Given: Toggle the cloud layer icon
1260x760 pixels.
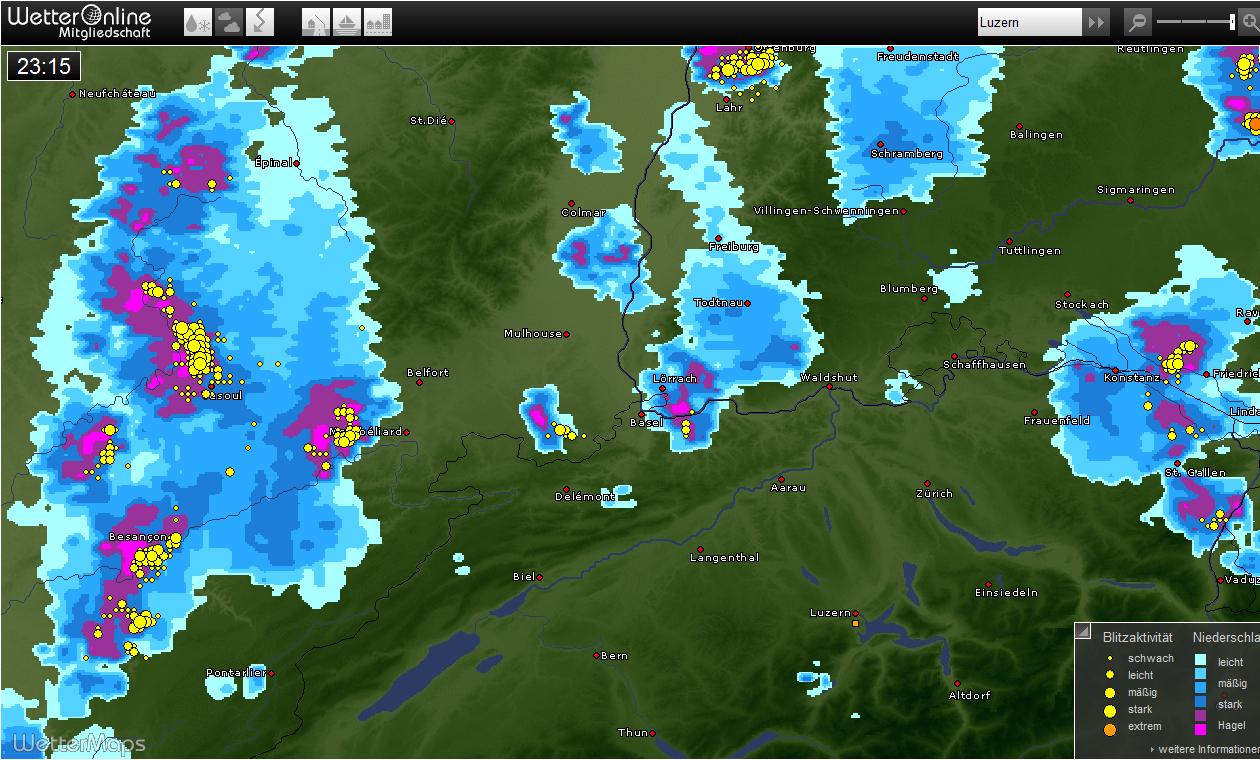Looking at the screenshot, I should (x=229, y=22).
